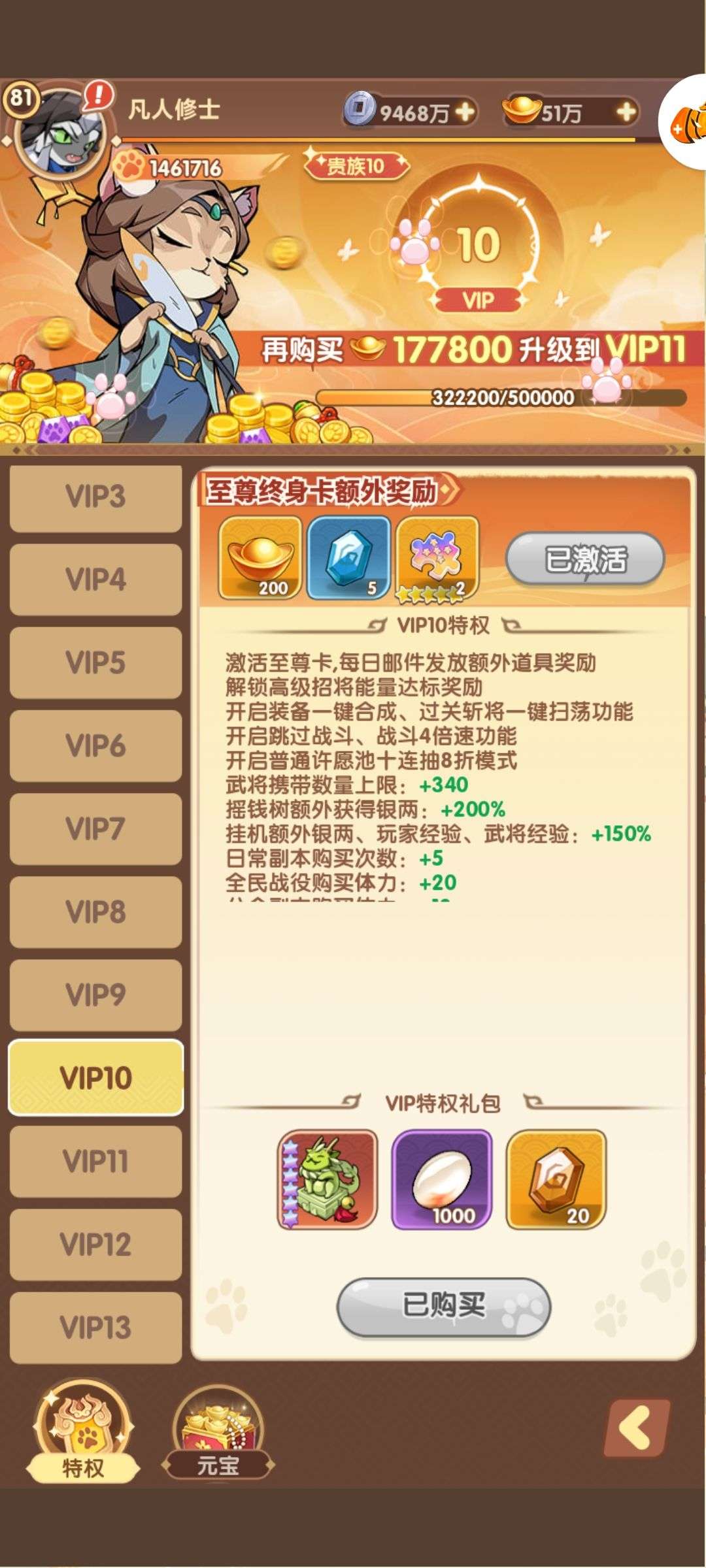Switch to the VIP11 tab
Viewport: 706px width, 1568px height.
point(95,1162)
